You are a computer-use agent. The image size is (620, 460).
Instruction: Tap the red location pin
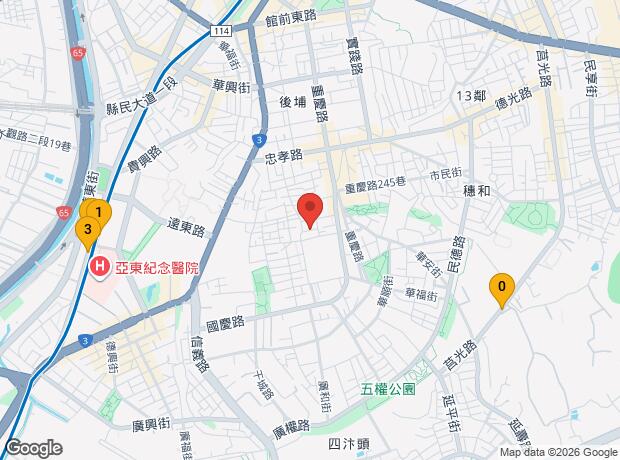point(310,211)
